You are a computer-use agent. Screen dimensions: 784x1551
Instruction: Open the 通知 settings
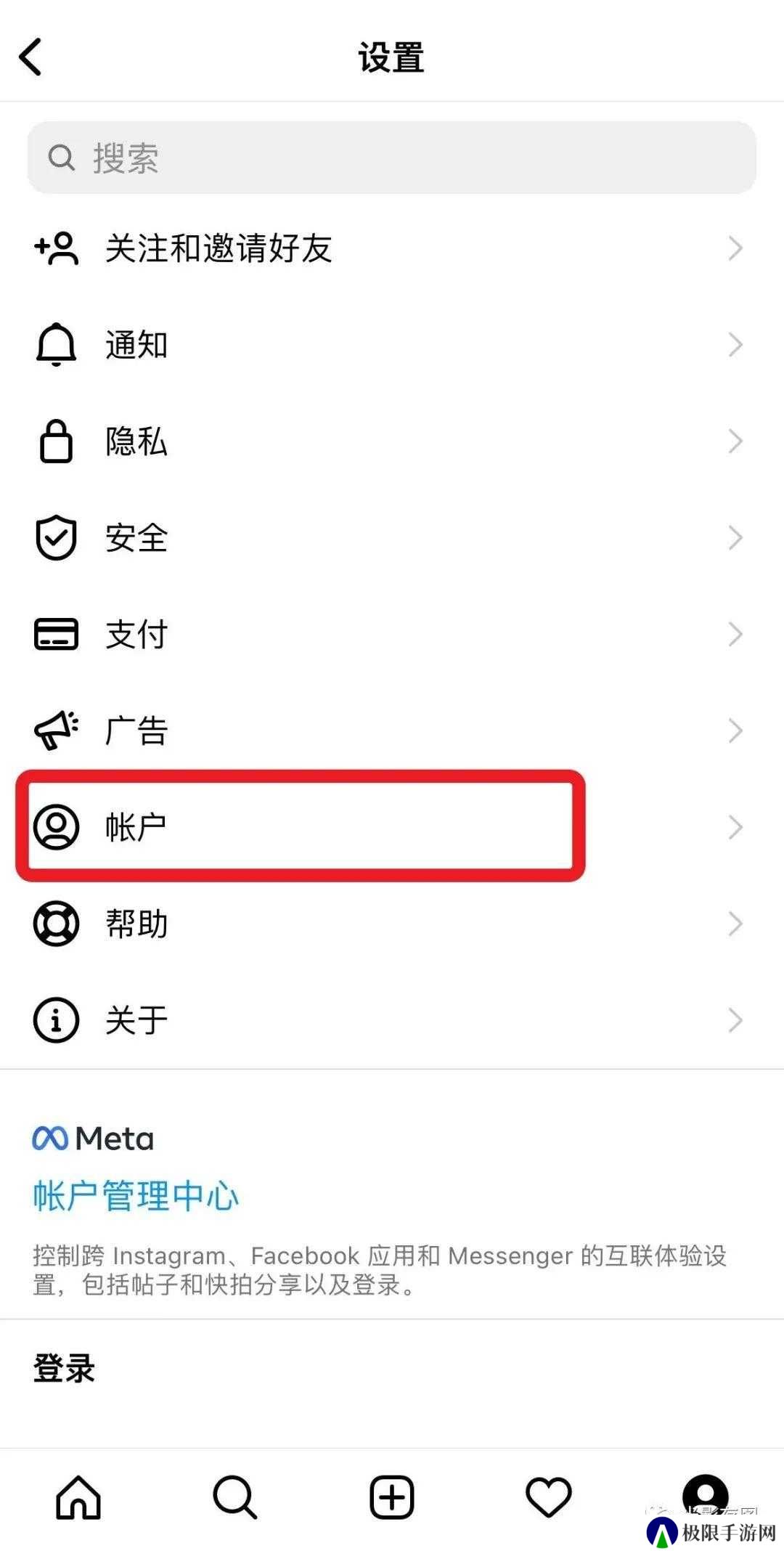click(392, 345)
